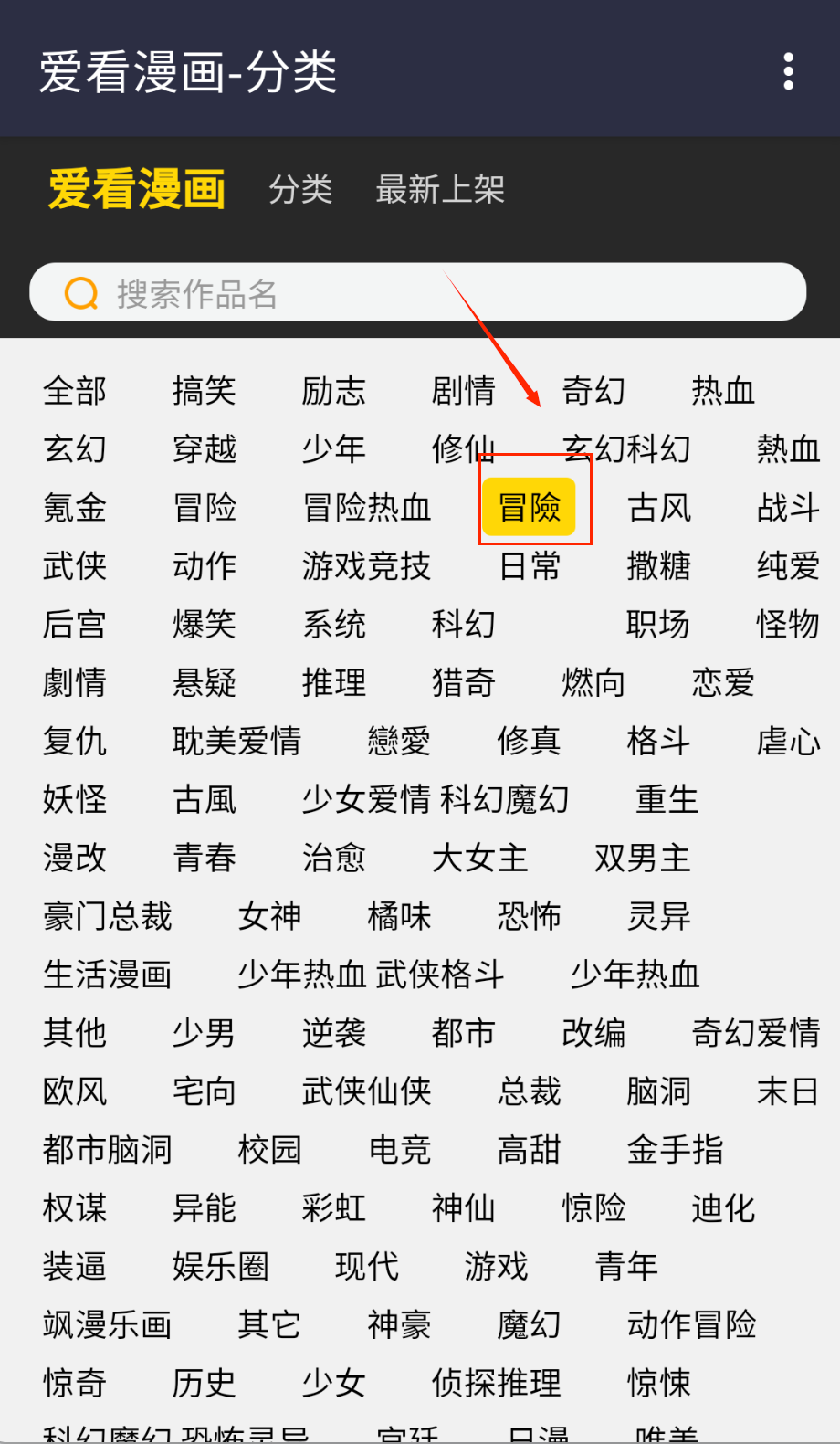Tap the 搜索作品名 search field
Screen dimensions: 840x1444
point(418,293)
